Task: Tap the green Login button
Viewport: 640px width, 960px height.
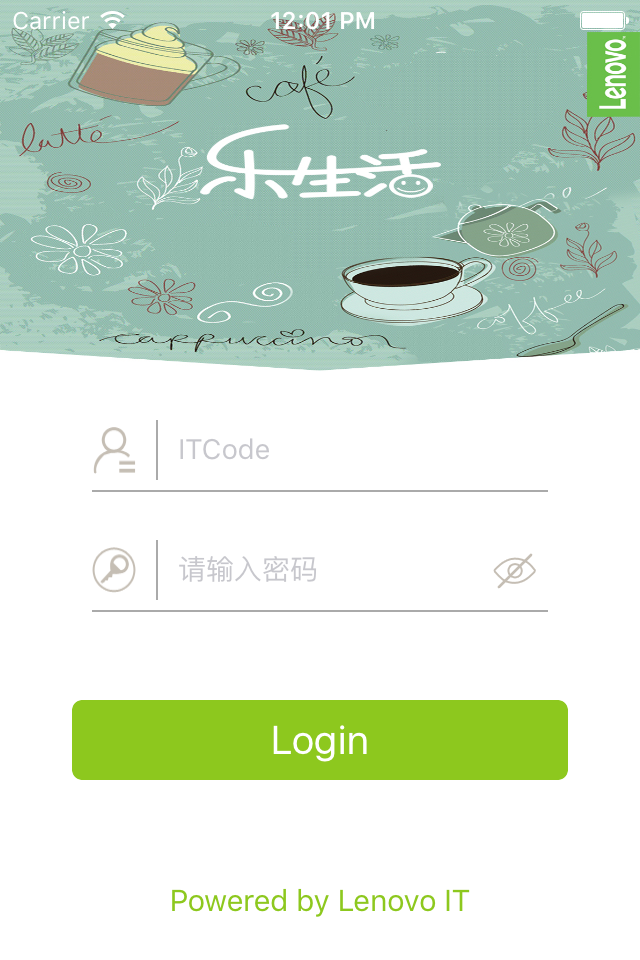Action: [320, 740]
